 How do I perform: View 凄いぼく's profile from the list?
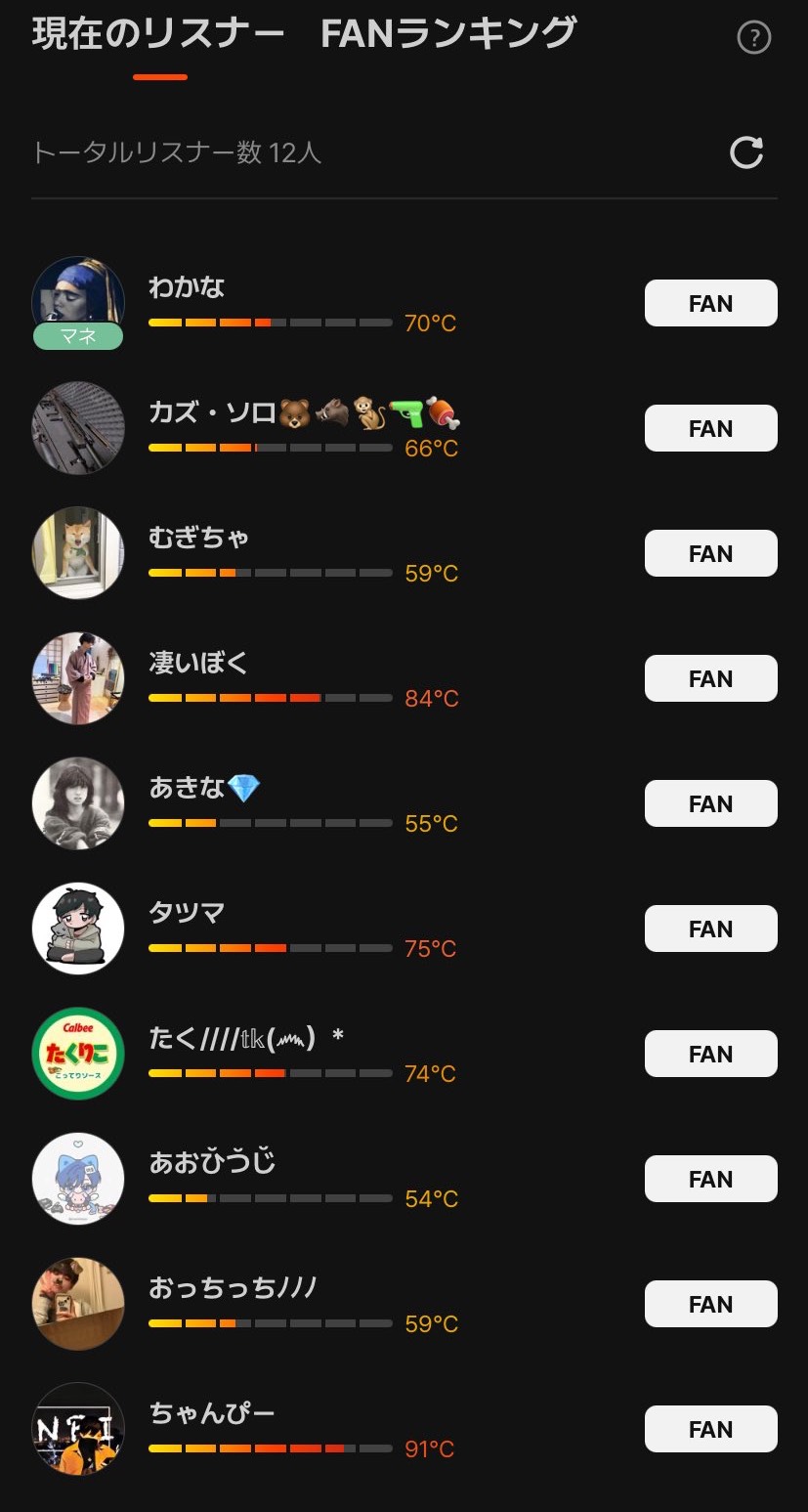click(x=78, y=678)
